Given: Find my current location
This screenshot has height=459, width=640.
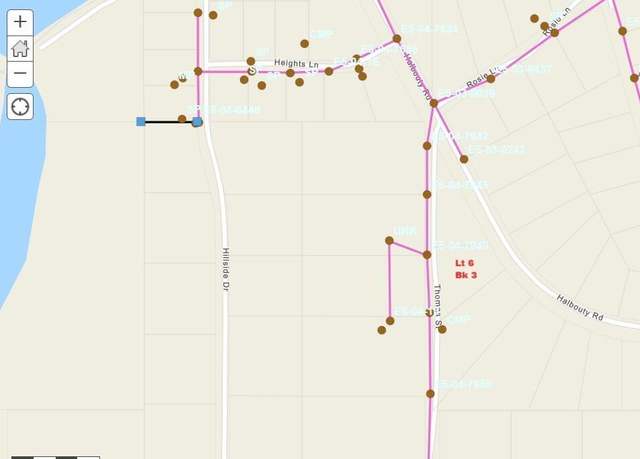Looking at the screenshot, I should [20, 106].
